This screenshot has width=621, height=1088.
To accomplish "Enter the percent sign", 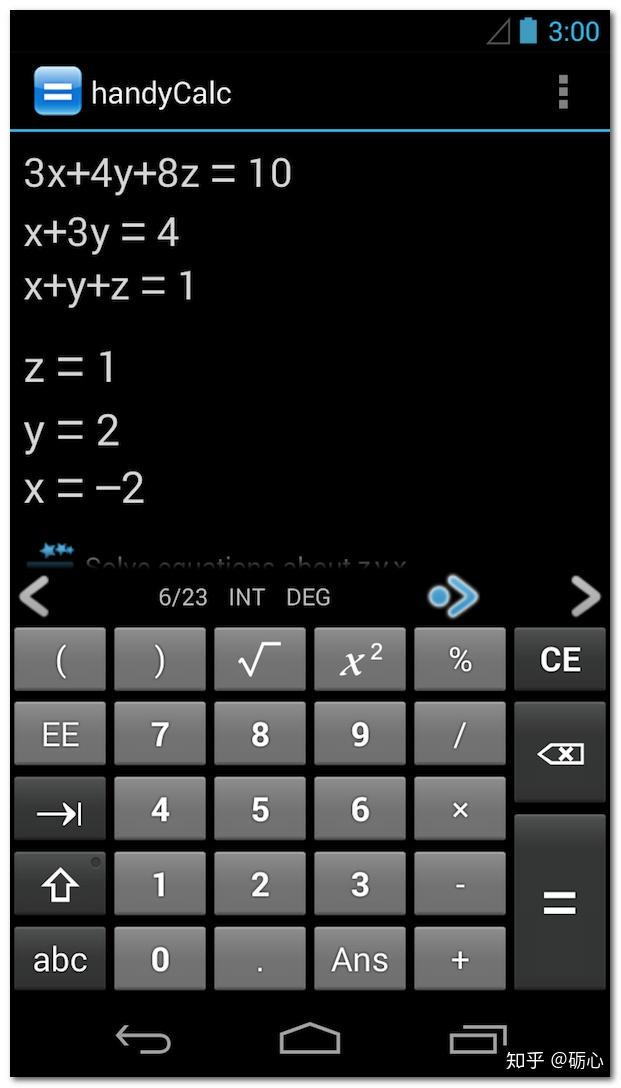I will point(459,659).
